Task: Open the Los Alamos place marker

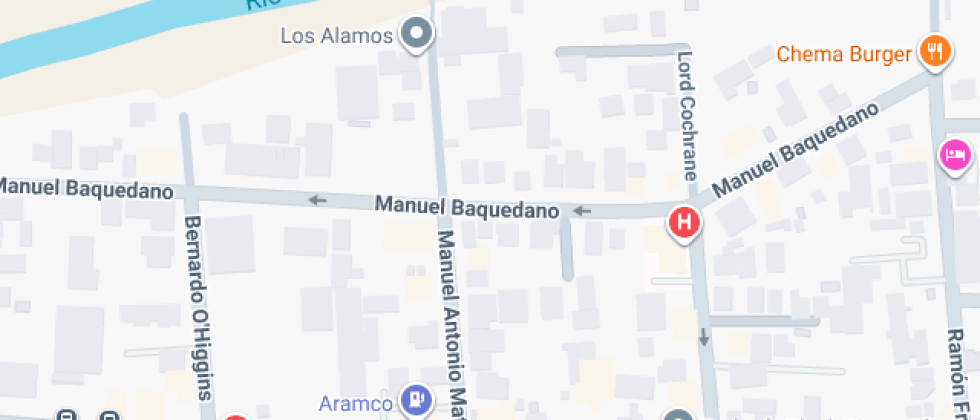Action: tap(417, 36)
